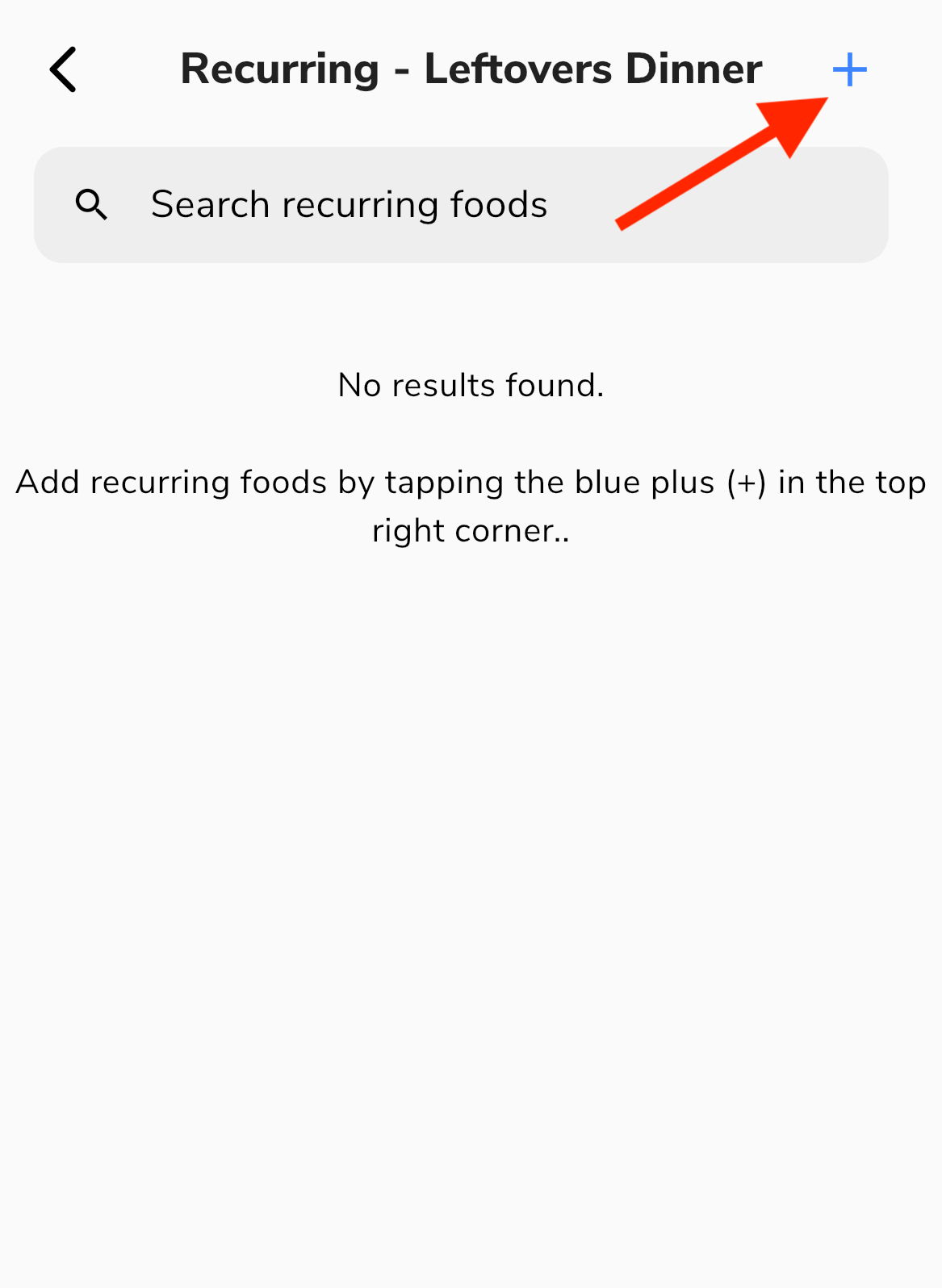This screenshot has height=1288, width=942.
Task: Tap the Search recurring foods field
Action: pyautogui.click(x=460, y=205)
